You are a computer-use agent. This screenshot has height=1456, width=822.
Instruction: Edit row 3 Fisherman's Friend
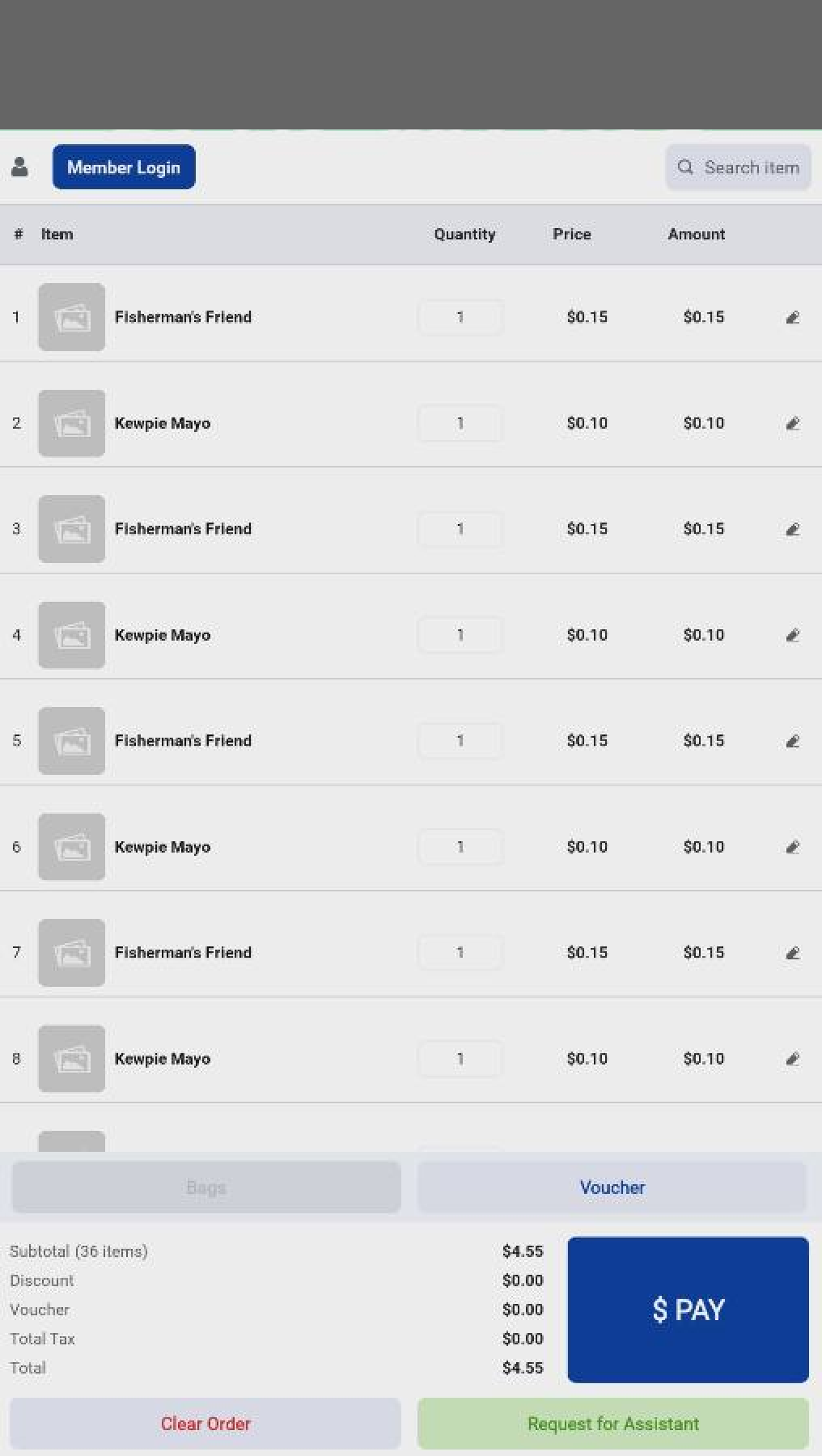(x=792, y=529)
